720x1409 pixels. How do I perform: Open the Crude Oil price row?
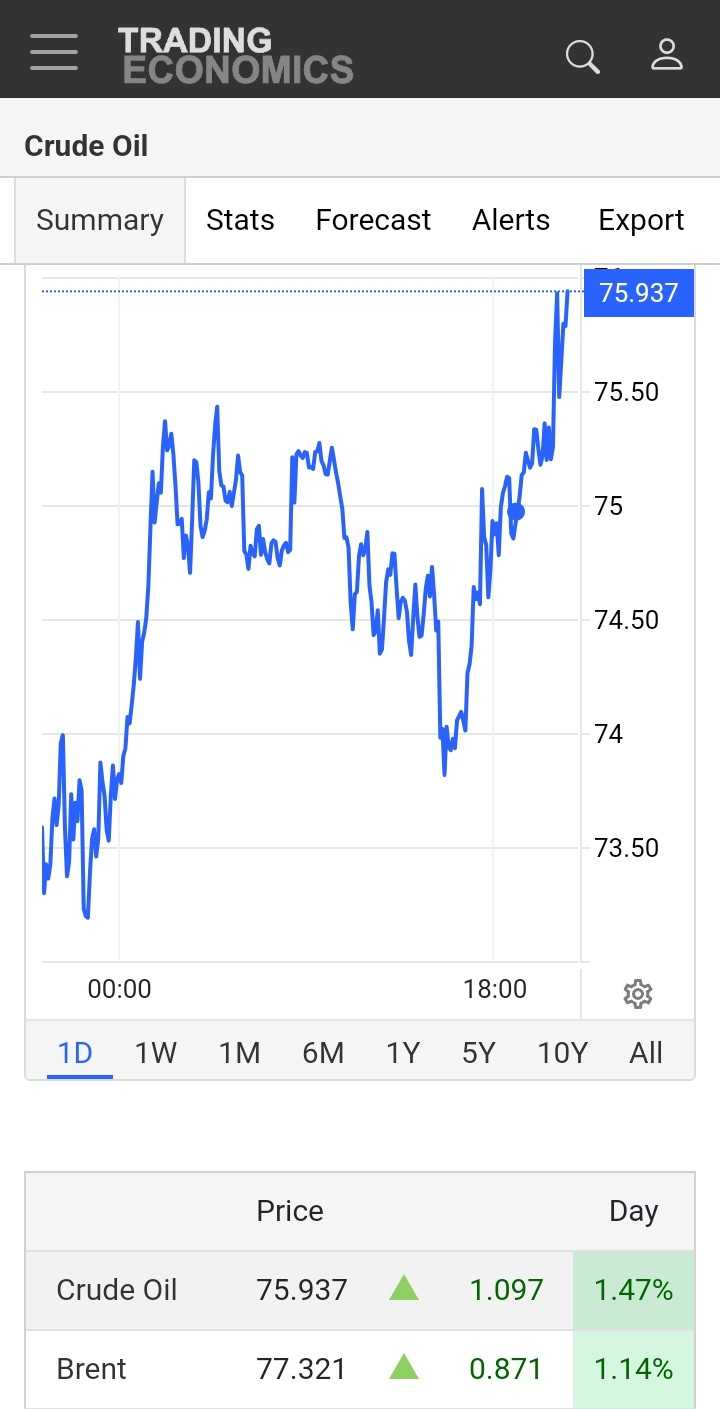pos(117,1290)
